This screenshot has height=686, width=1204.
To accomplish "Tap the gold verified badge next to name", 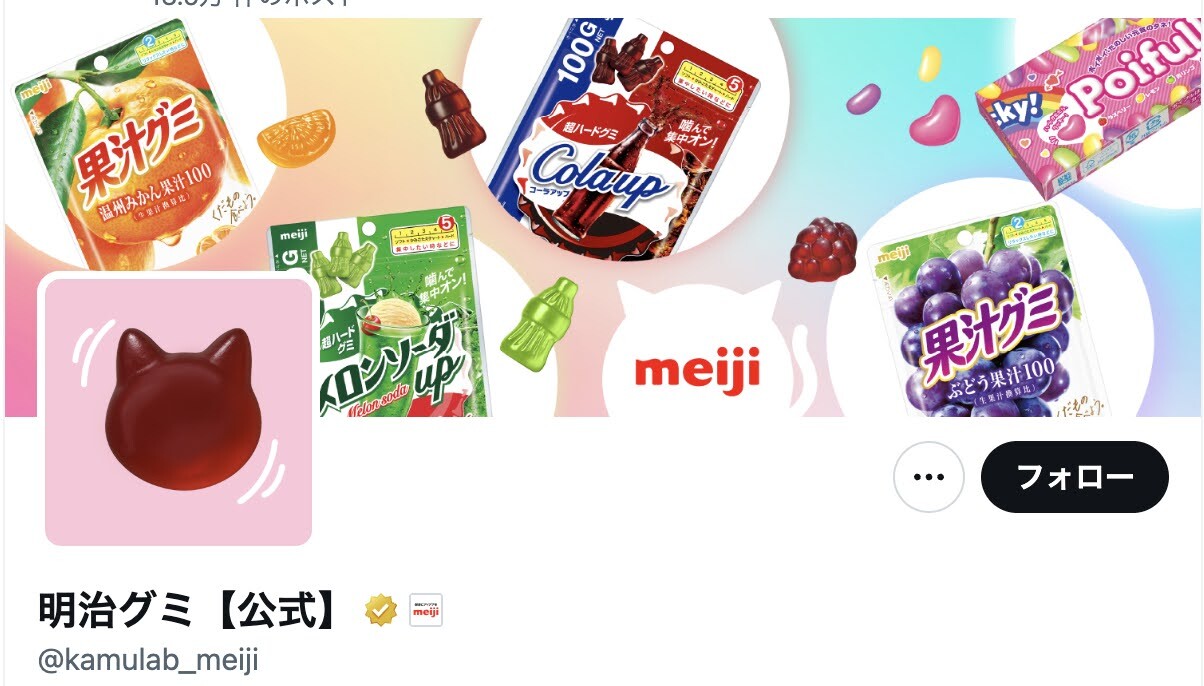I will tap(381, 610).
